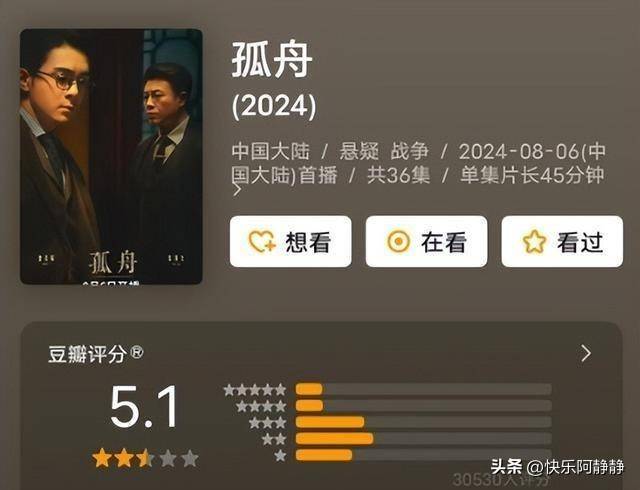Expand the full details under the show info

click(x=237, y=191)
